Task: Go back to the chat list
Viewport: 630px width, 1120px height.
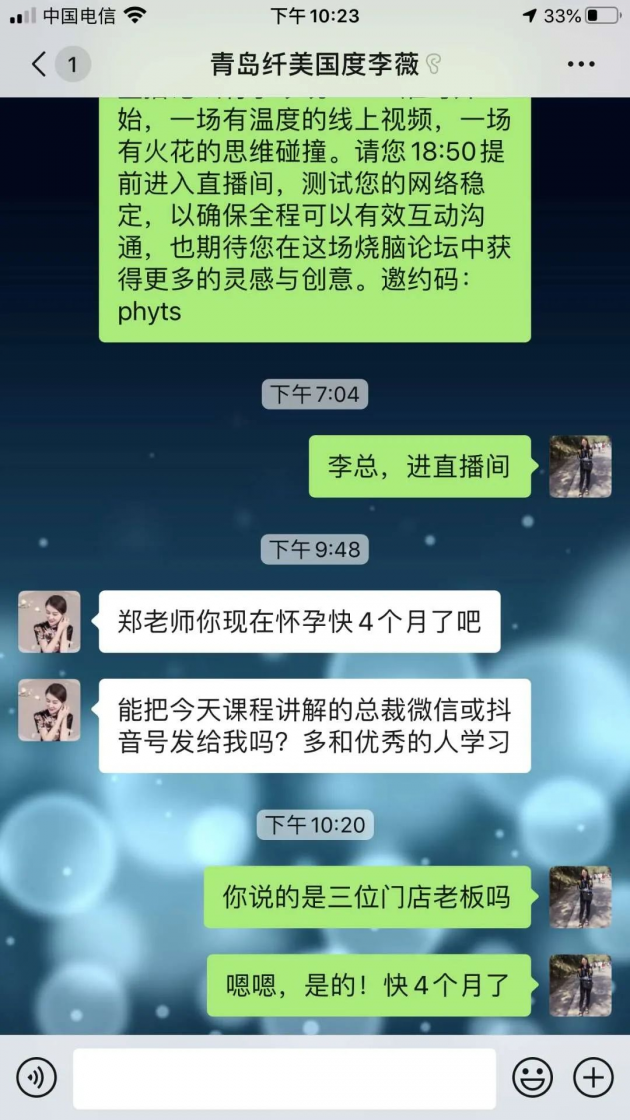Action: click(40, 65)
